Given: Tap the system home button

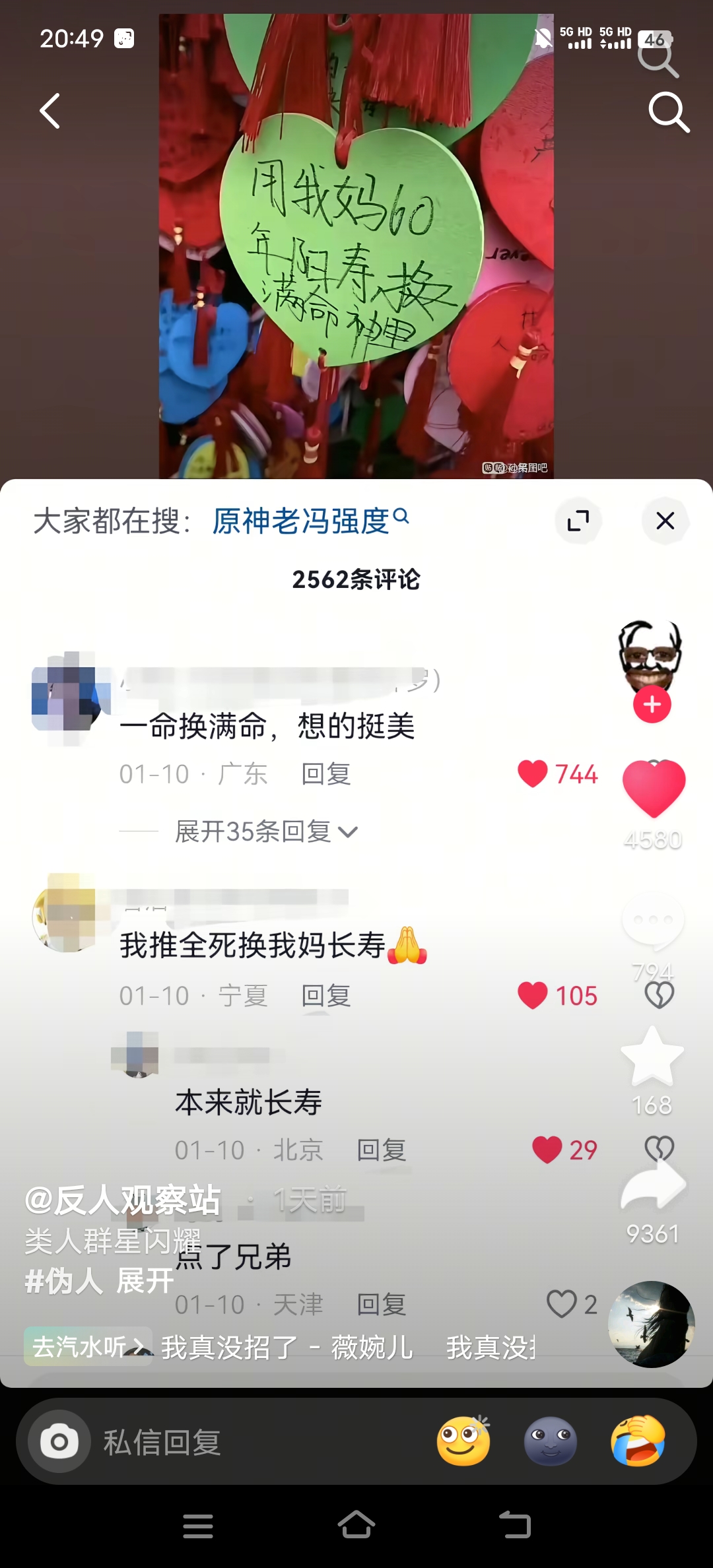Looking at the screenshot, I should pos(356,1525).
